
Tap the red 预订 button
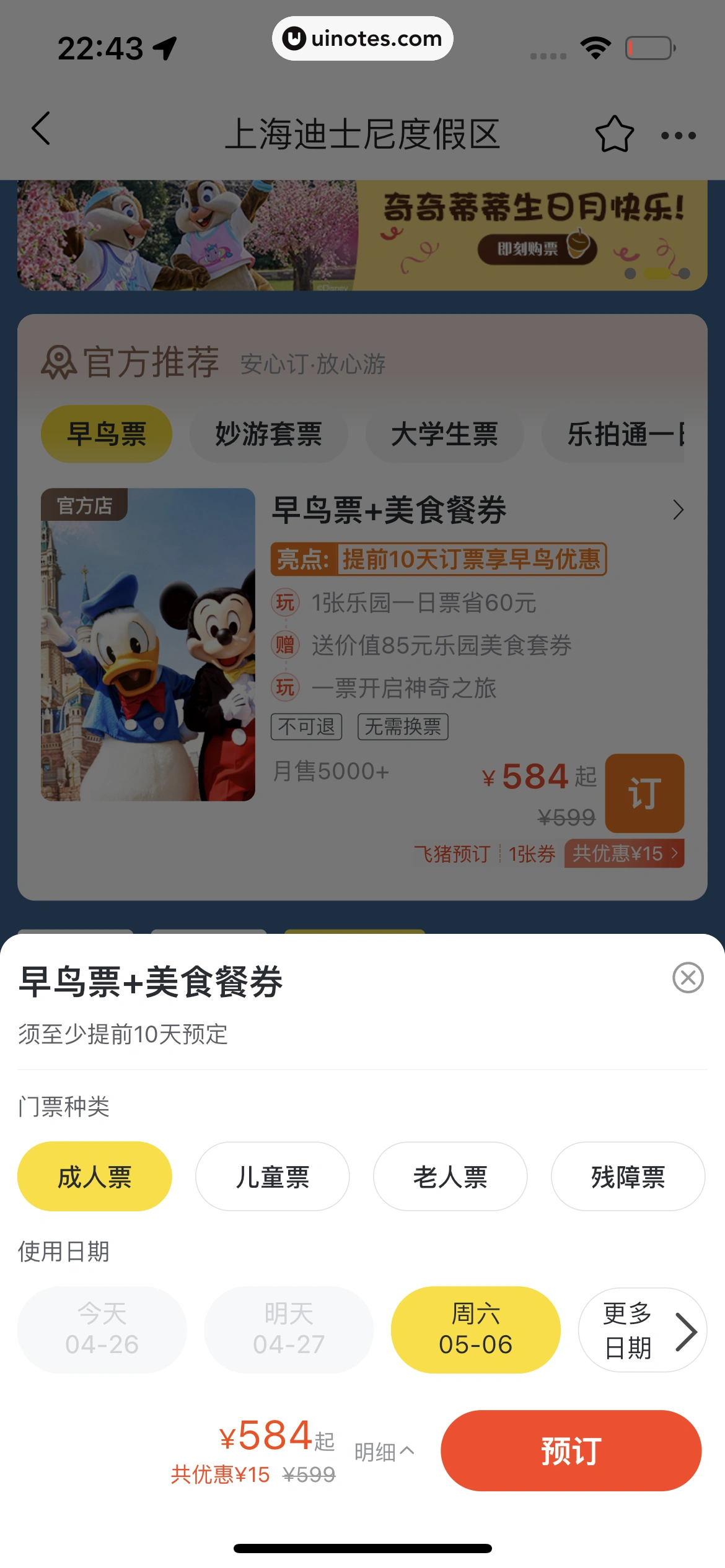click(571, 1450)
